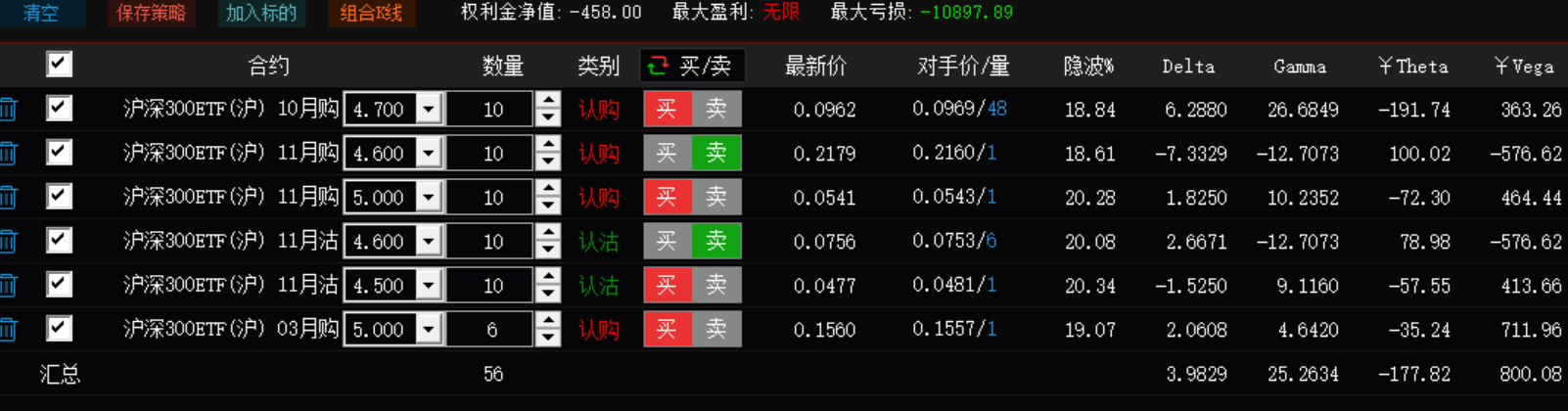Uncheck the 11月购 5.000 contract row
Image resolution: width=1568 pixels, height=411 pixels.
pos(59,196)
